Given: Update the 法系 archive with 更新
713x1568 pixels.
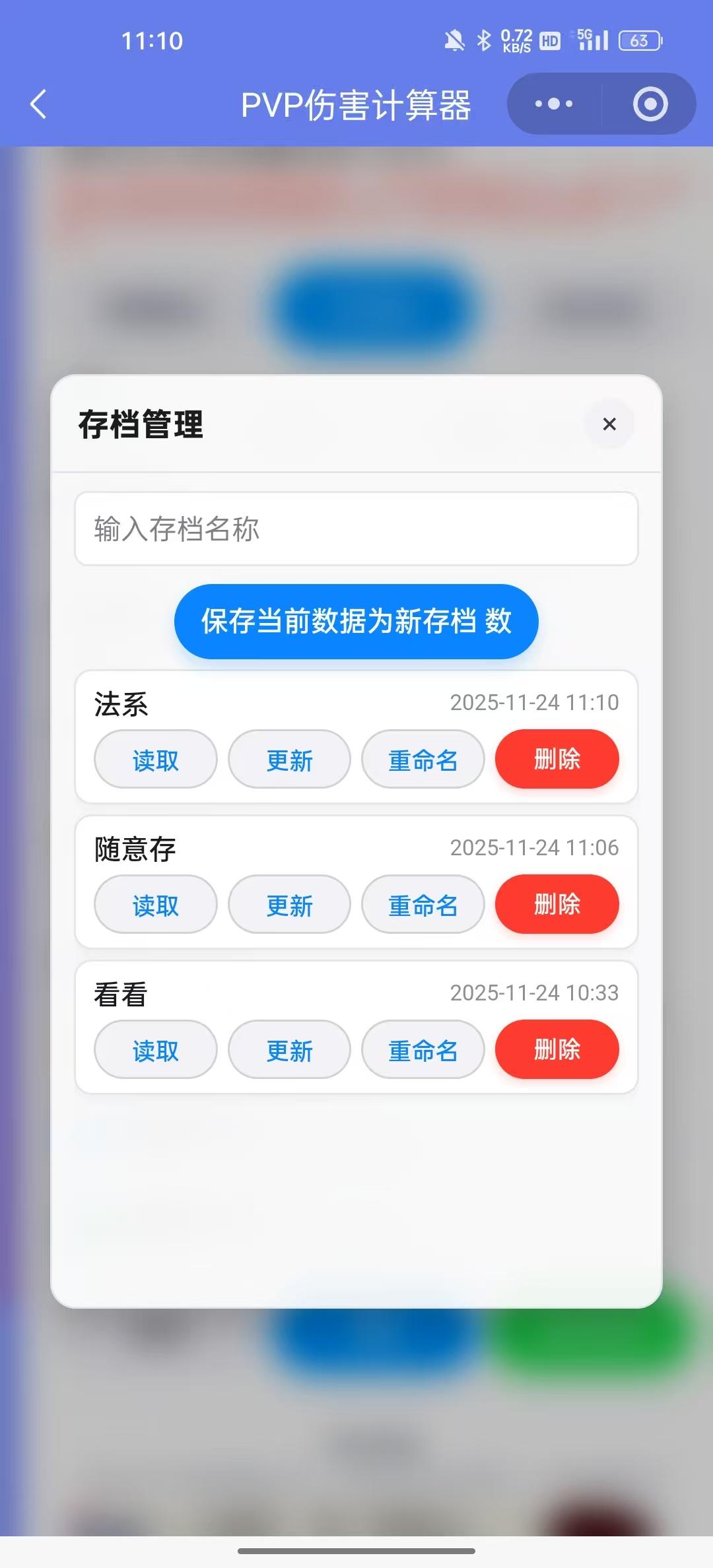Looking at the screenshot, I should pos(289,760).
